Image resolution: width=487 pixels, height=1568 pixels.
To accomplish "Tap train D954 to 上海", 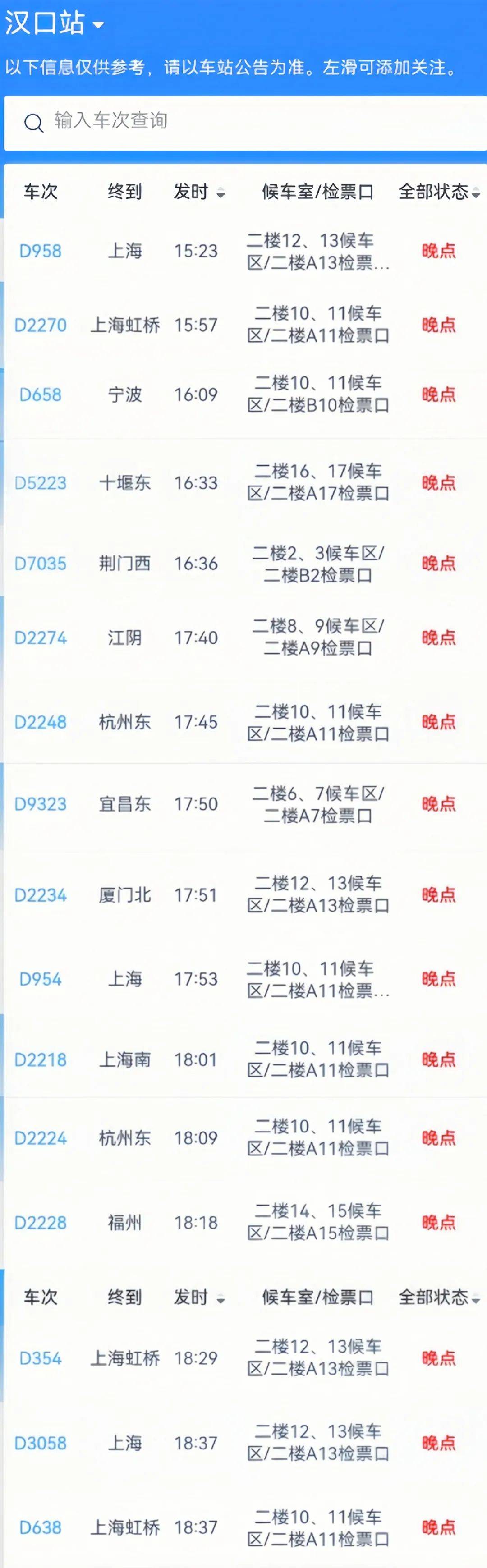I will (x=40, y=979).
